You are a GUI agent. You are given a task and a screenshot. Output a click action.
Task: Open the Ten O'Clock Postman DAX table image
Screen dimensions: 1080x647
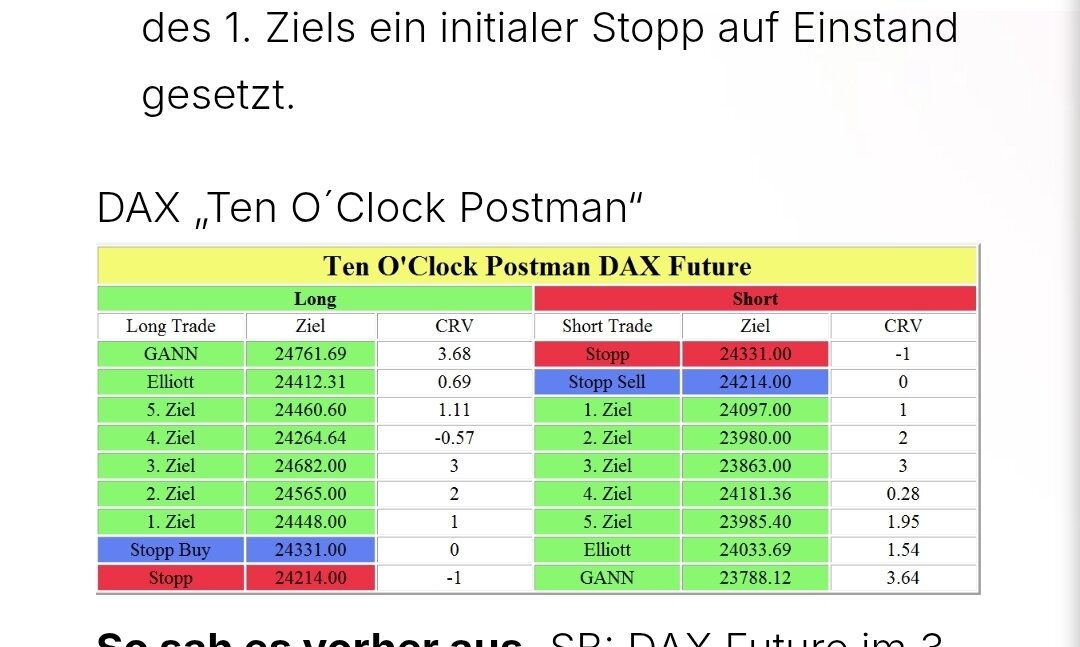click(537, 420)
